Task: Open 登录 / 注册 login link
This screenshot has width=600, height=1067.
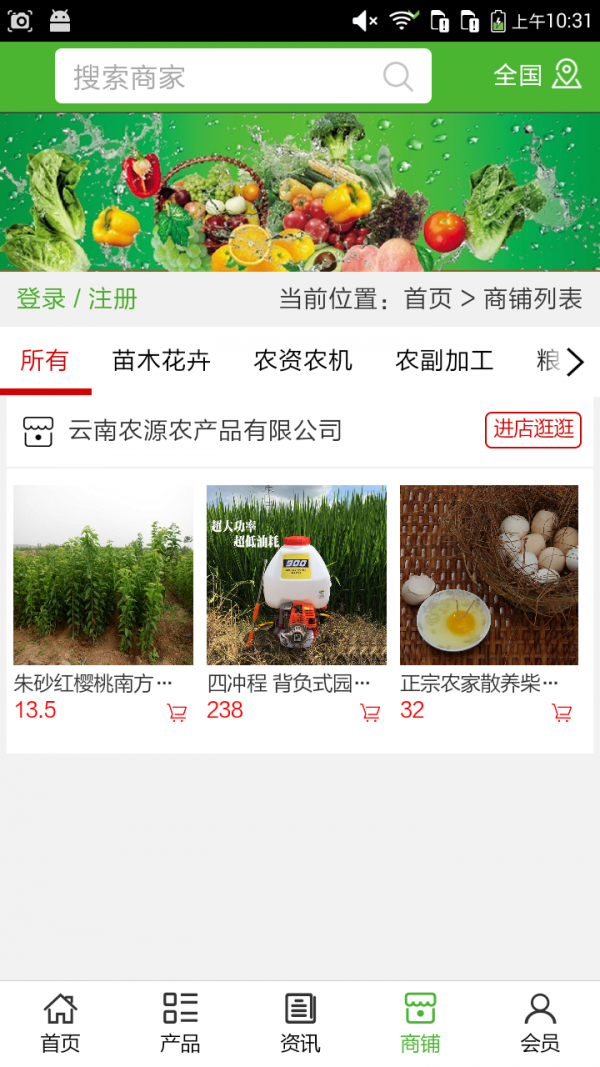Action: tap(77, 299)
